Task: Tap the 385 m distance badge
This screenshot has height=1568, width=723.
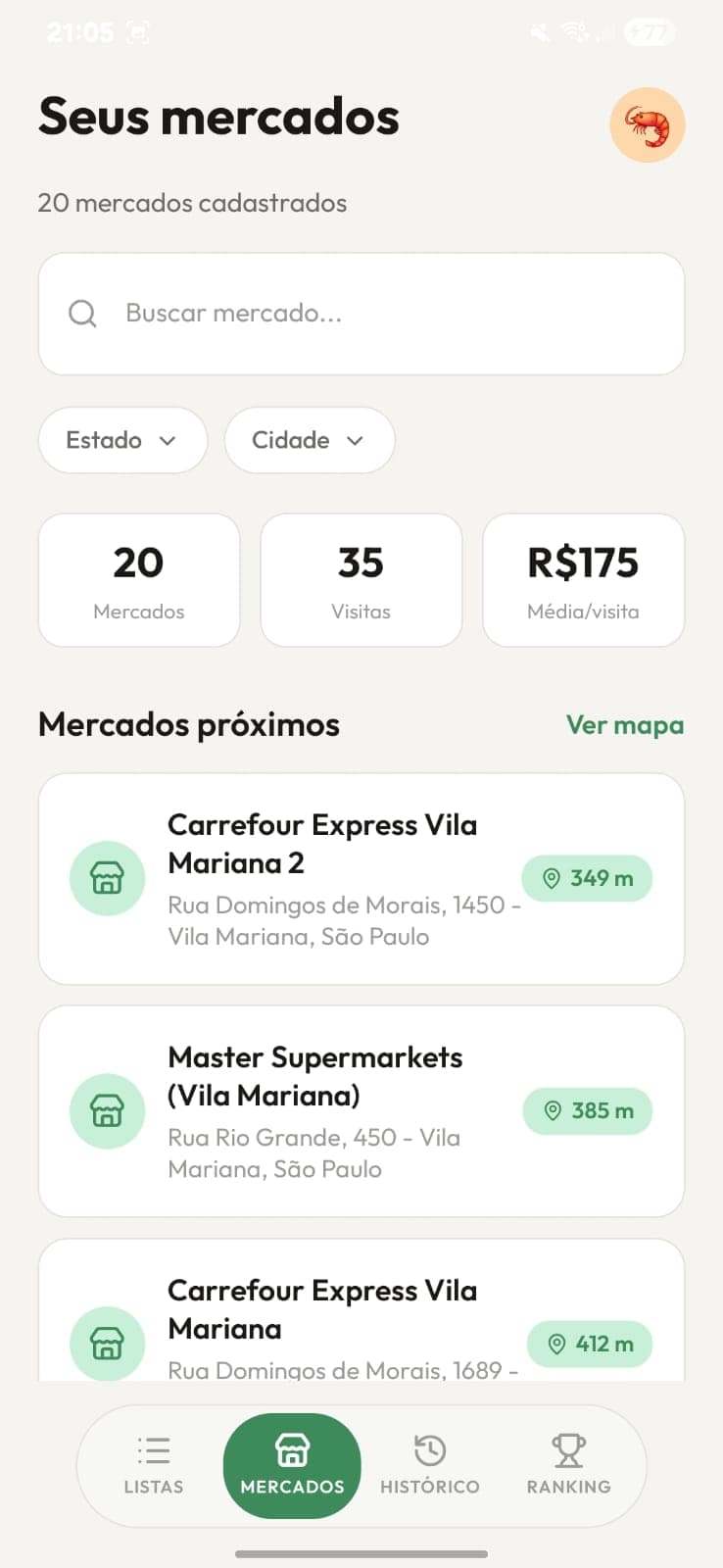Action: click(x=587, y=1110)
